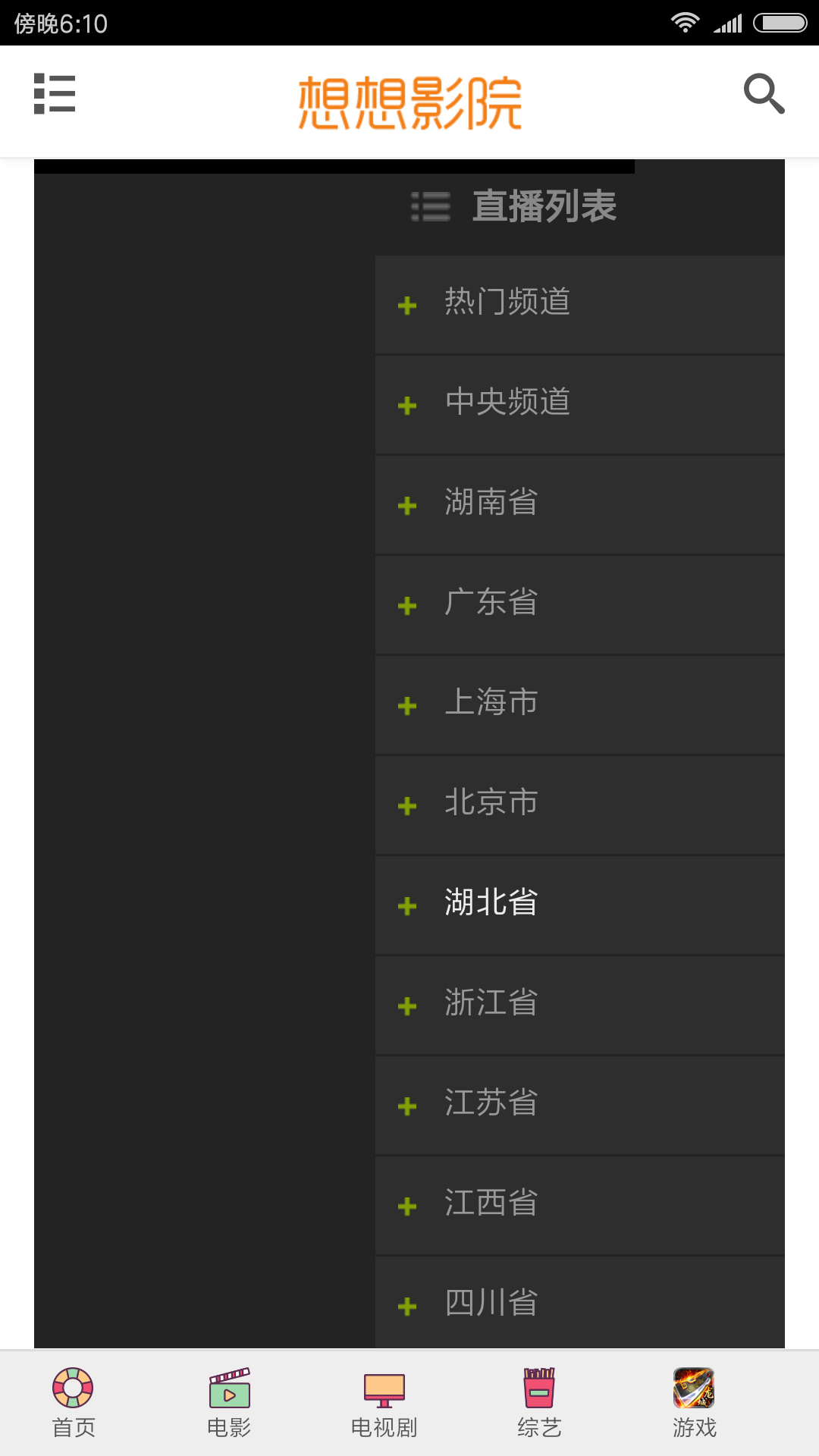The height and width of the screenshot is (1456, 819).
Task: Open the drawer menu icon
Action: 55,94
